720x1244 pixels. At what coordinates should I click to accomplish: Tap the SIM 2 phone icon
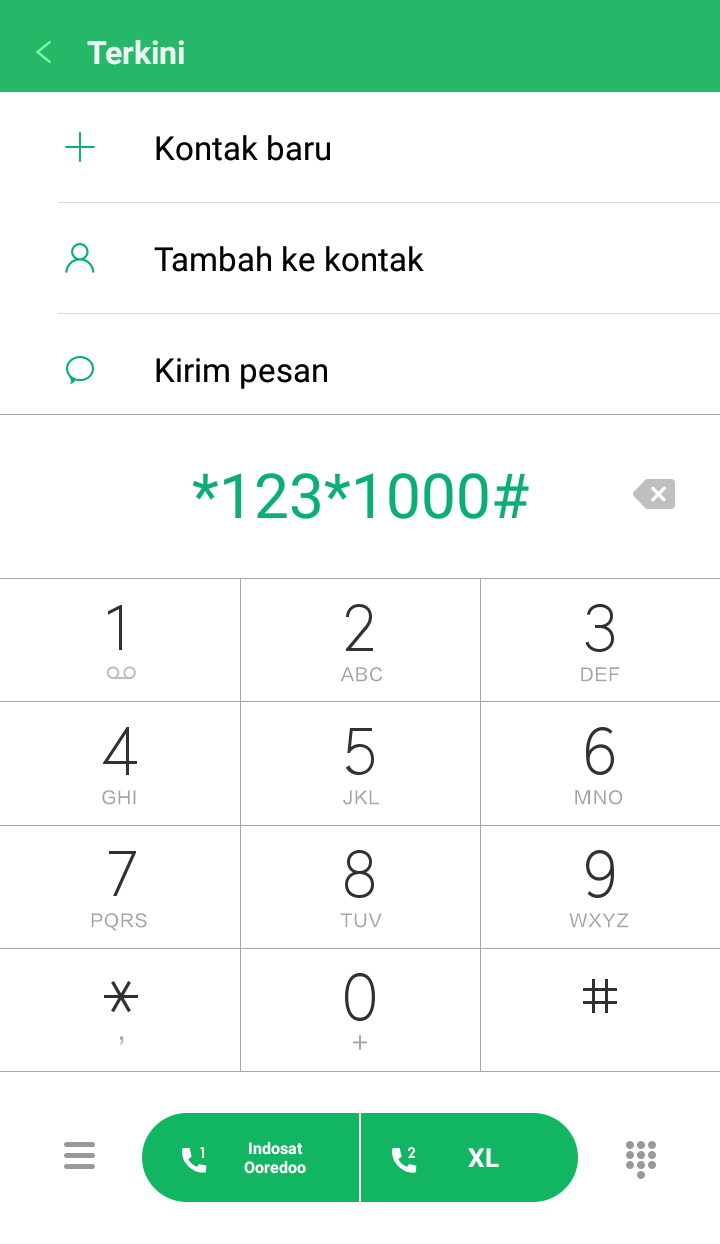pyautogui.click(x=404, y=1157)
